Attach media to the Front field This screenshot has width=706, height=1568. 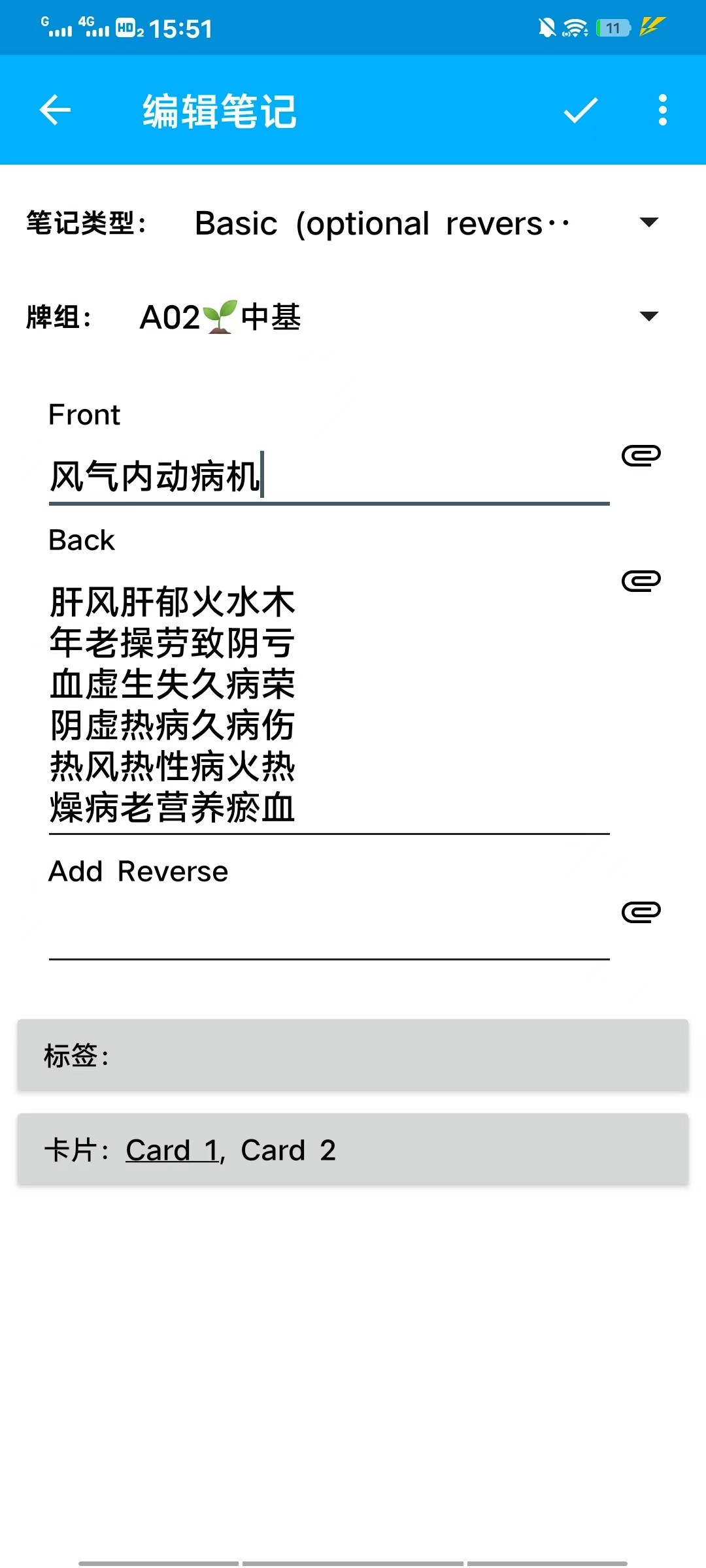coord(641,455)
